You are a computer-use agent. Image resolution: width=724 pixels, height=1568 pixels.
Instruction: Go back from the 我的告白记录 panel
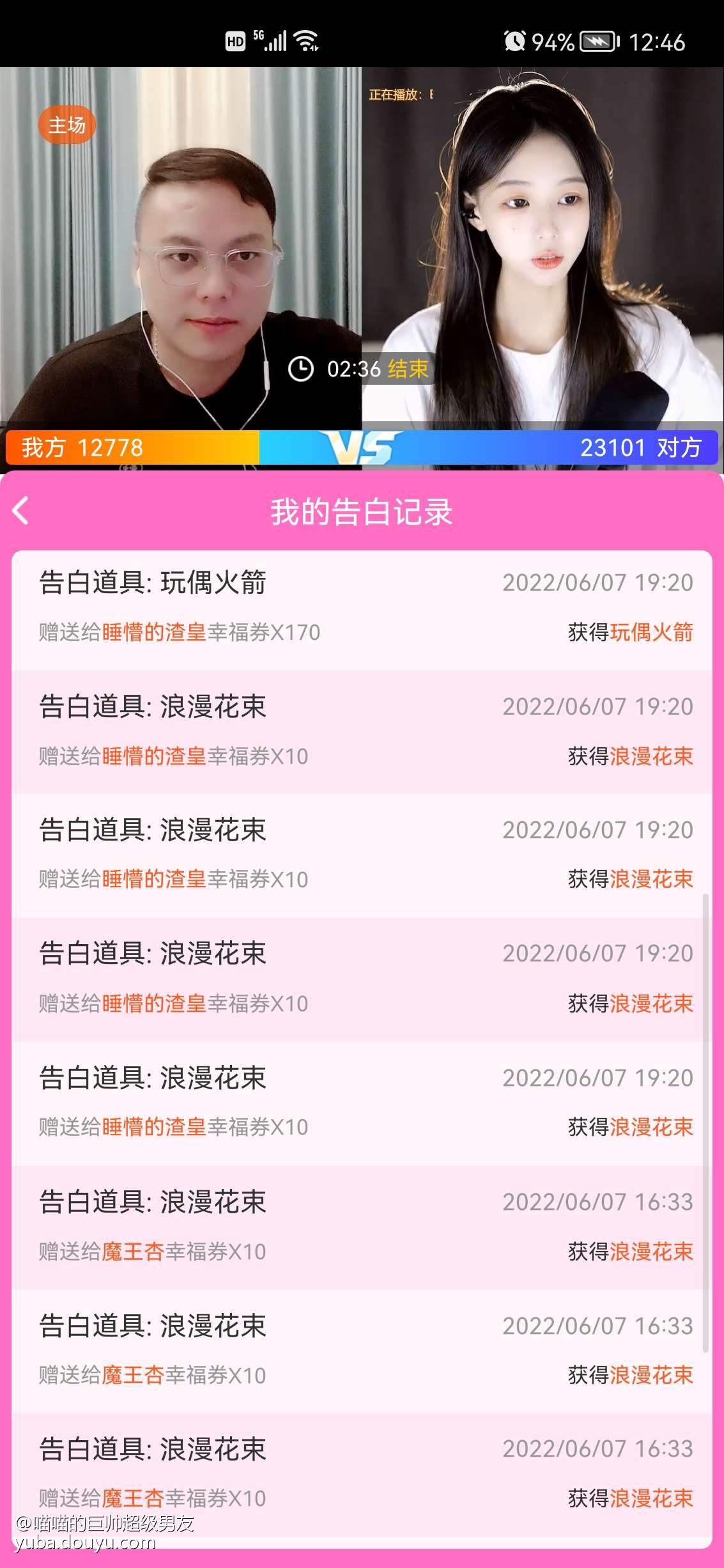tap(21, 511)
